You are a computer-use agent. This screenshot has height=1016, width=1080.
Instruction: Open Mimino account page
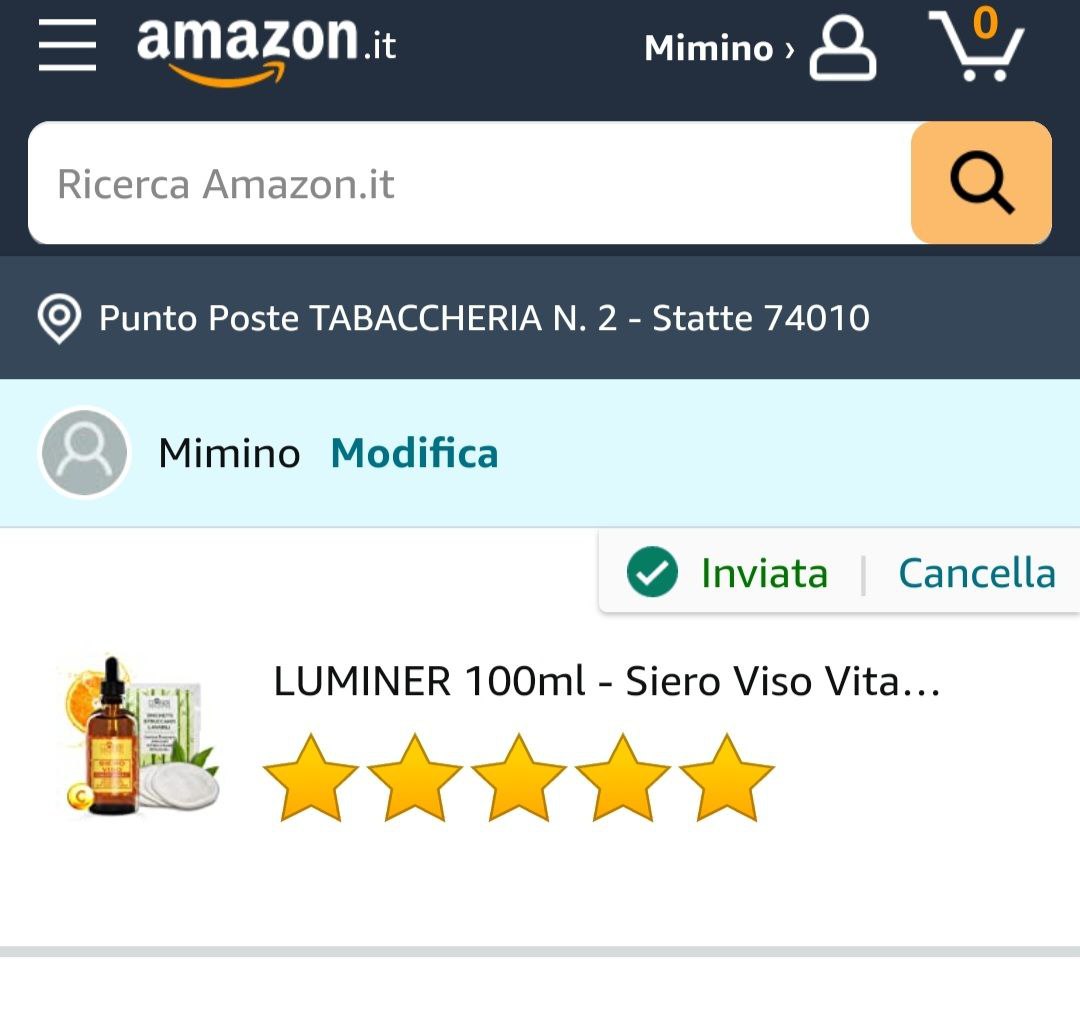click(x=760, y=48)
